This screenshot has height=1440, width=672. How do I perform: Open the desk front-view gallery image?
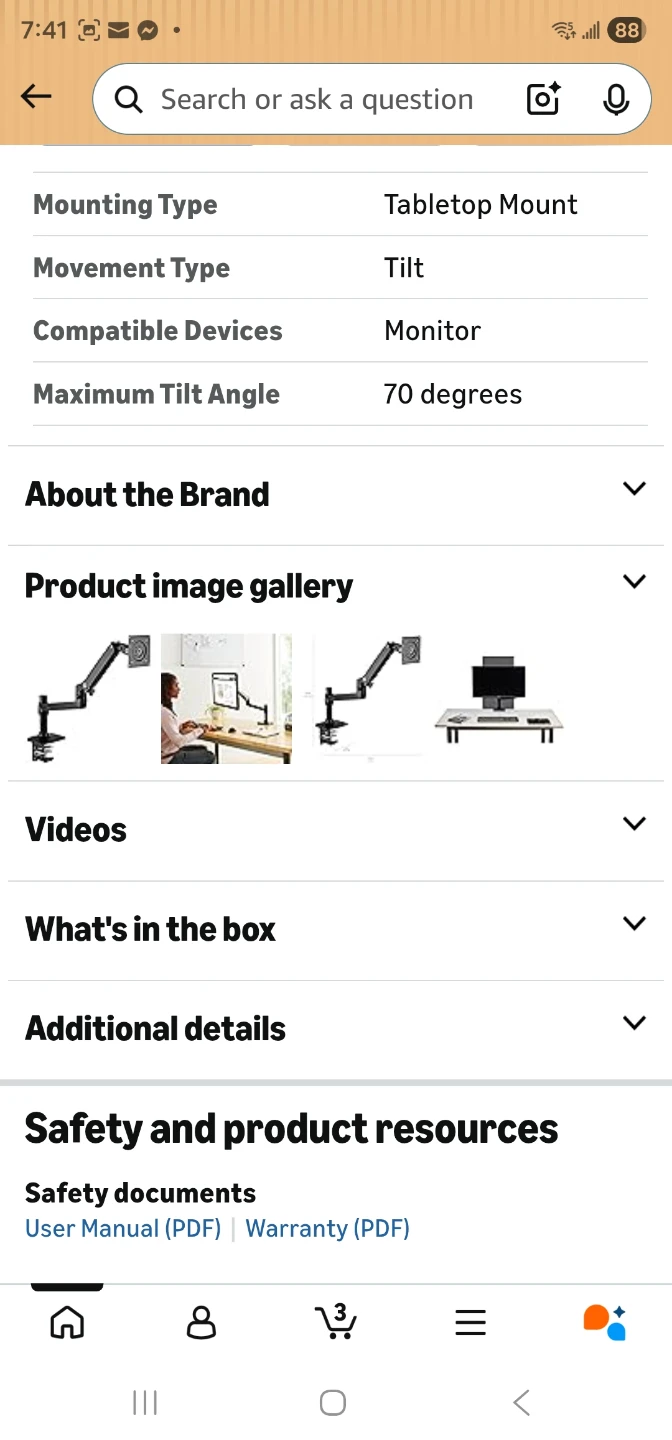pos(498,698)
